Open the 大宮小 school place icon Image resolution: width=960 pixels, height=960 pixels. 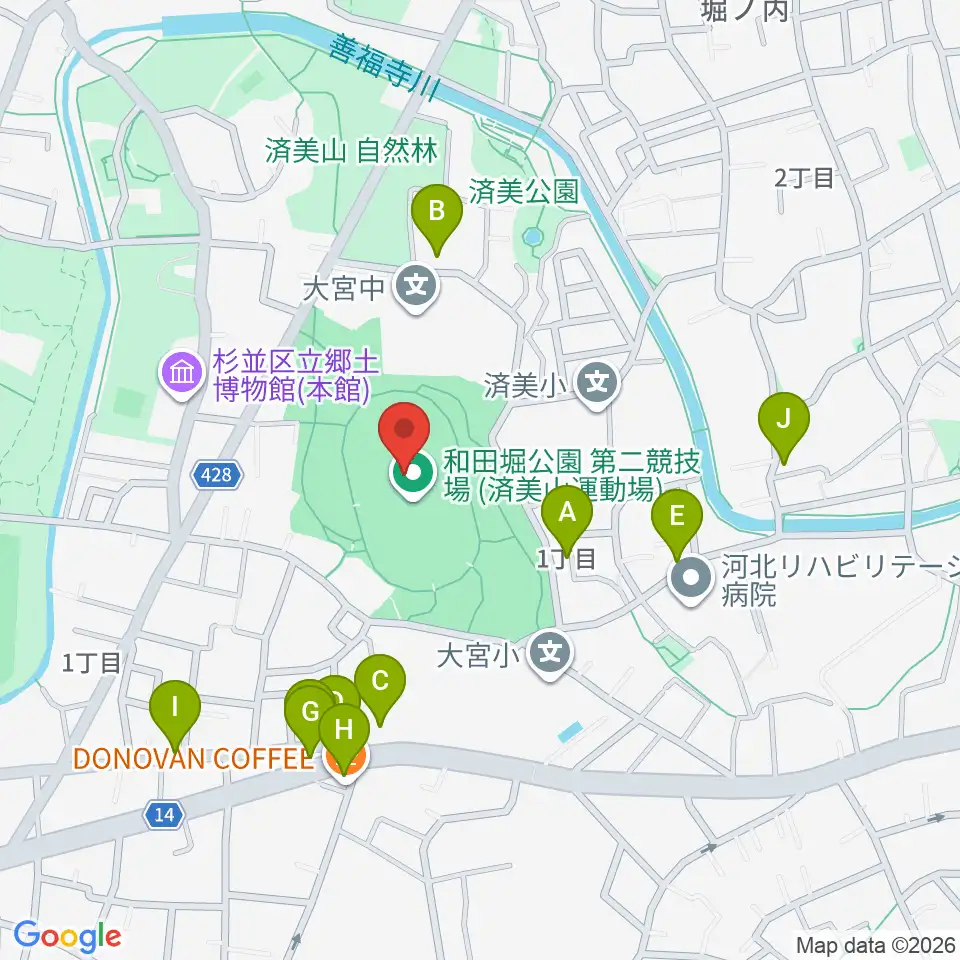click(550, 653)
